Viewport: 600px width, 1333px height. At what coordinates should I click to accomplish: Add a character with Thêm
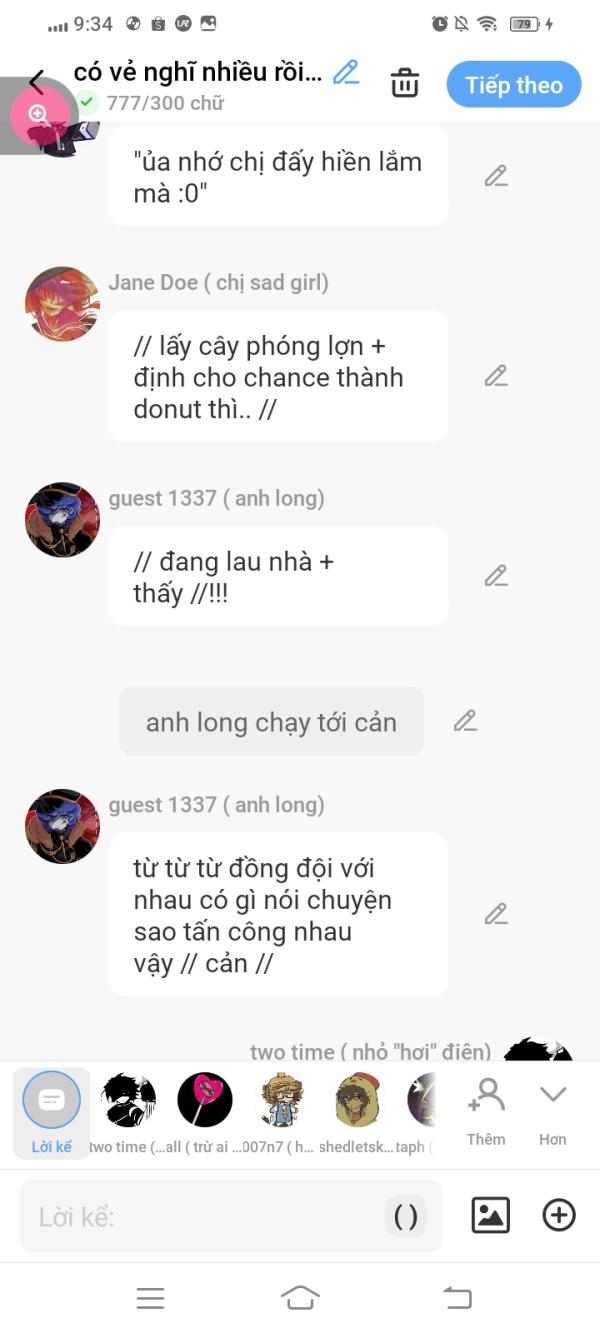coord(486,1109)
